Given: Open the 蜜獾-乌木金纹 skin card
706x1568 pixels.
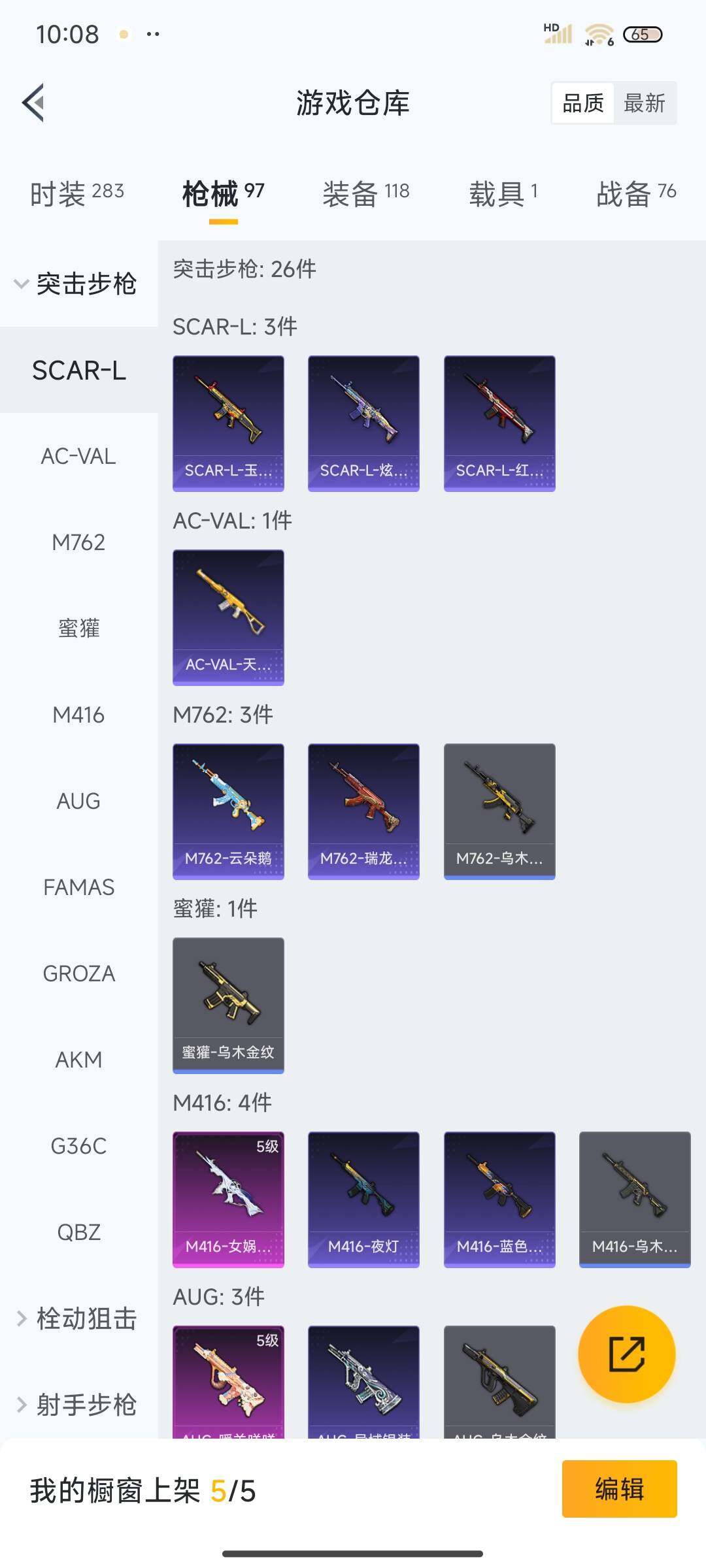Looking at the screenshot, I should [x=228, y=1005].
